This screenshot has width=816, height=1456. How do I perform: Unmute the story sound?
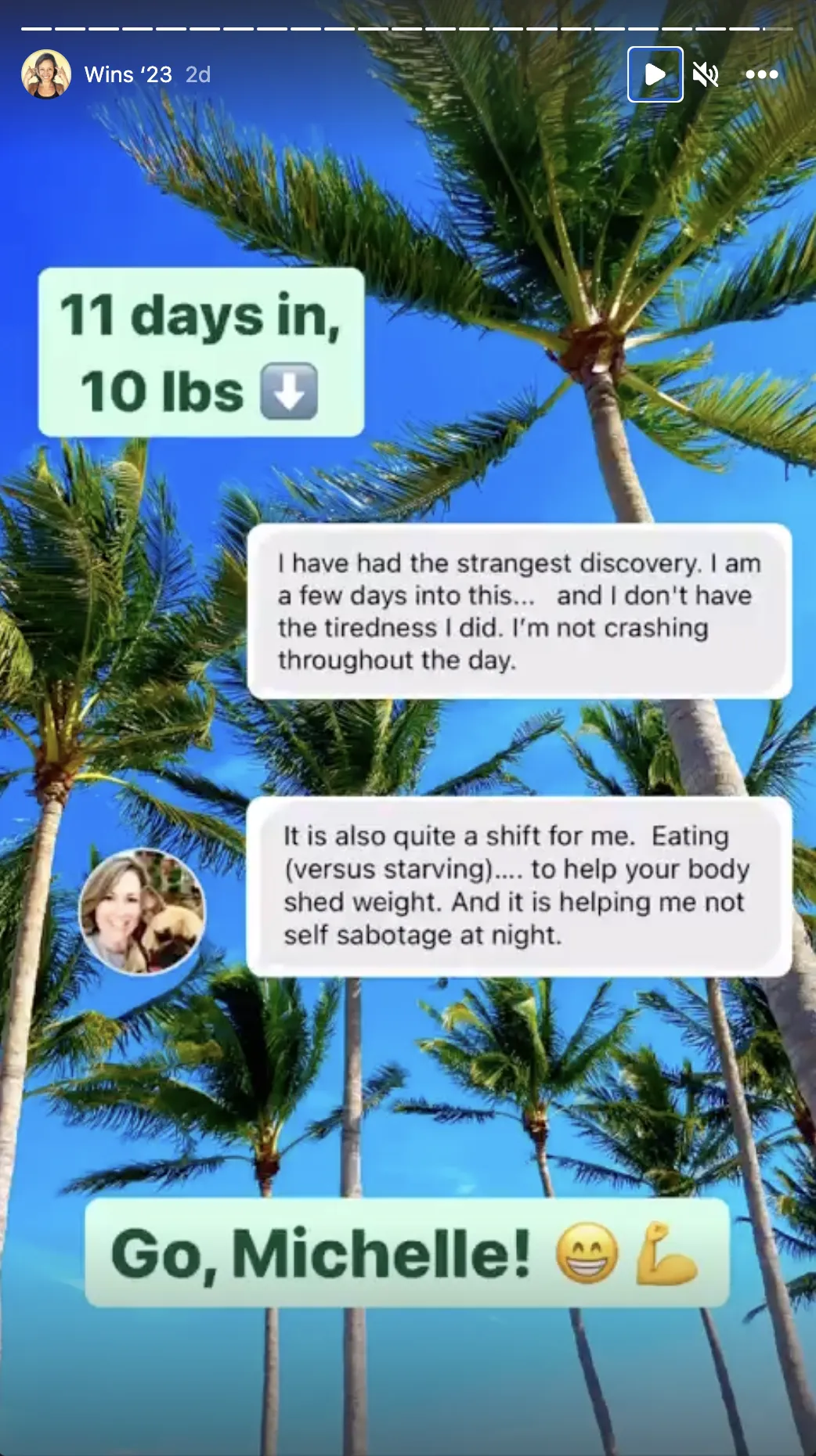point(706,74)
